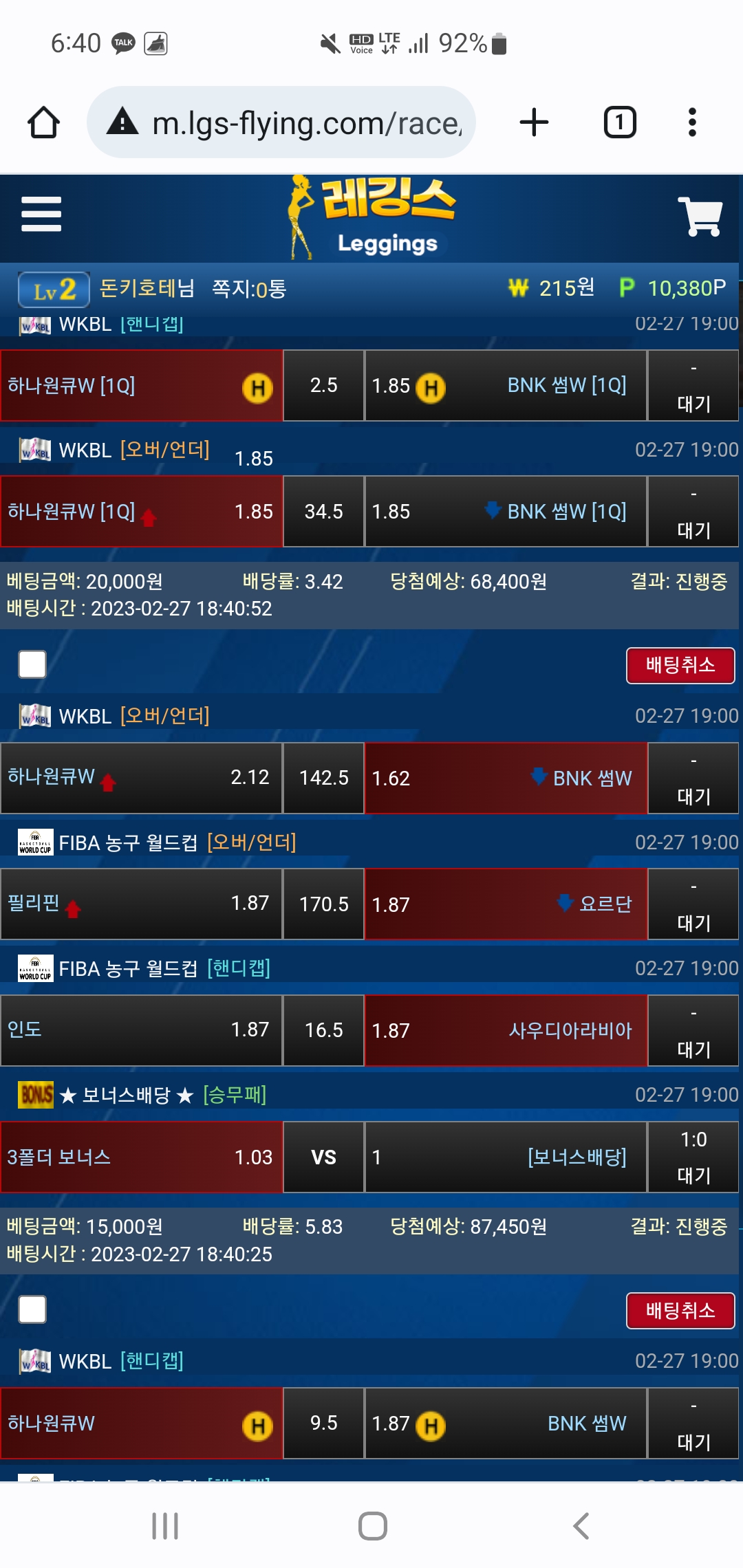
Task: Cancel the 20,000원 bet
Action: 680,665
